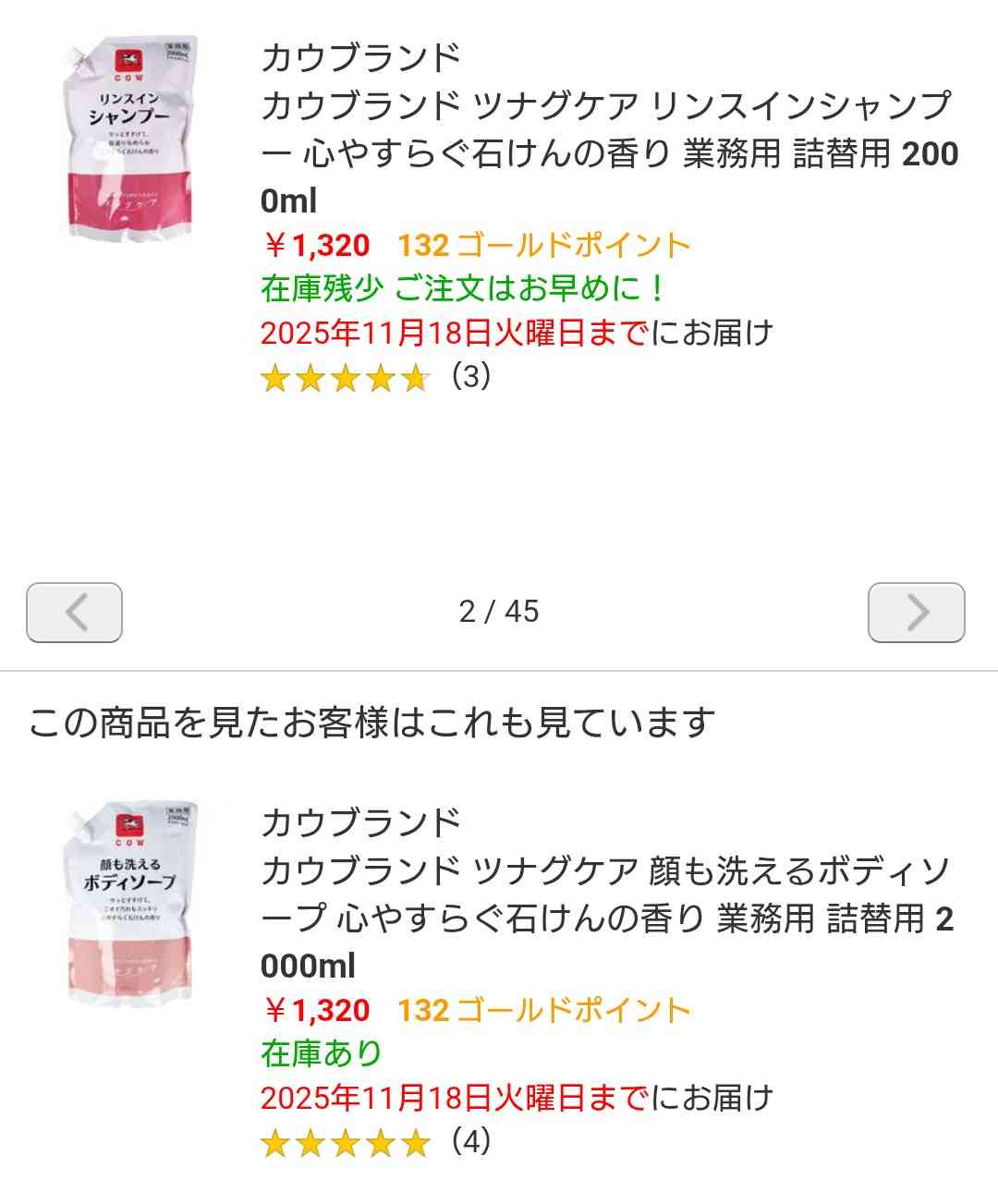
Task: Click the page indicator showing 2 / 45
Action: [x=499, y=609]
